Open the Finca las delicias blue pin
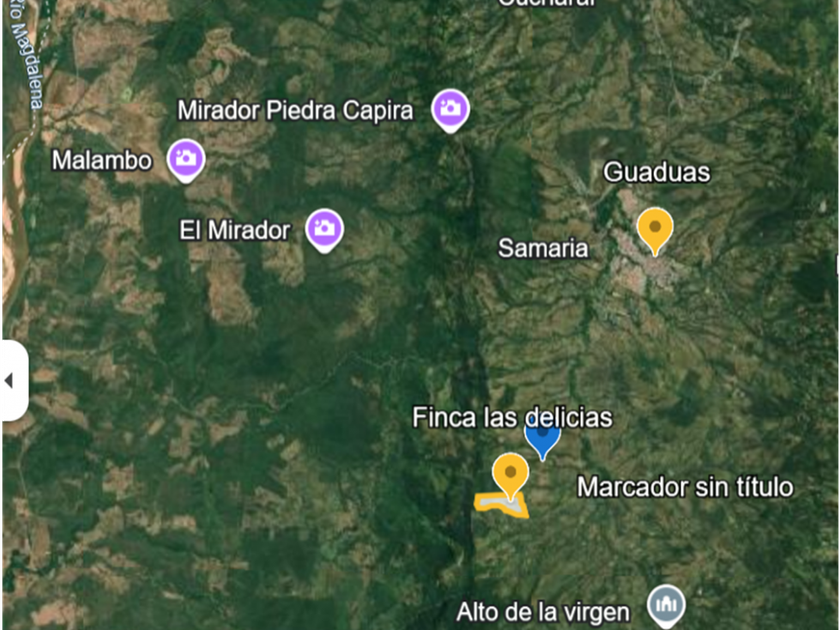Image resolution: width=840 pixels, height=630 pixels. point(542,439)
